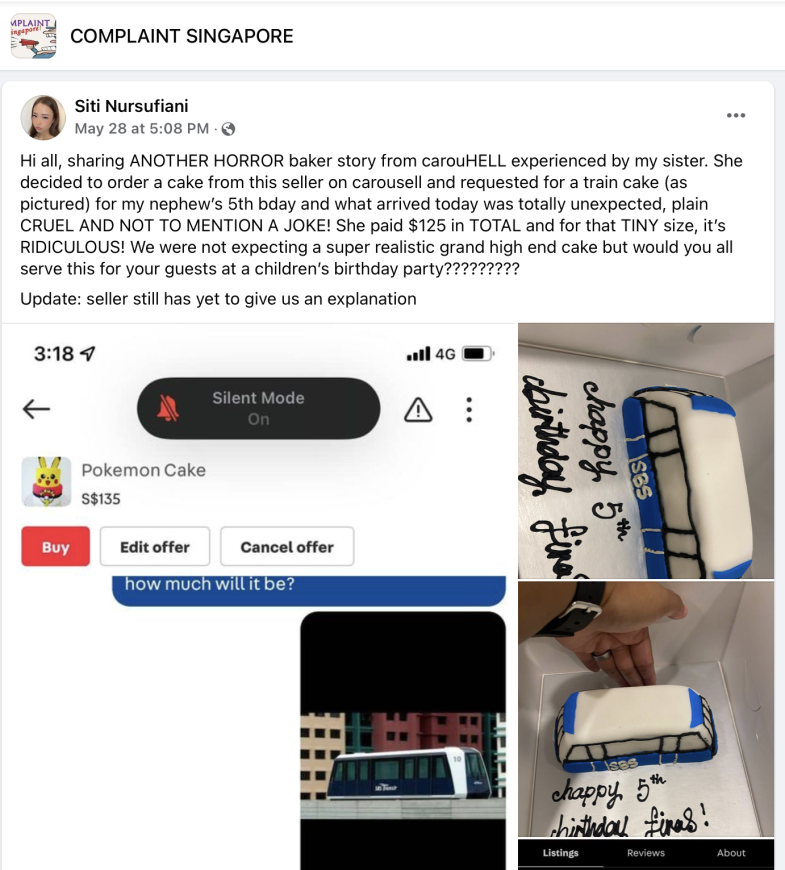View the cake photo with a hand
This screenshot has width=785, height=870.
click(x=646, y=708)
